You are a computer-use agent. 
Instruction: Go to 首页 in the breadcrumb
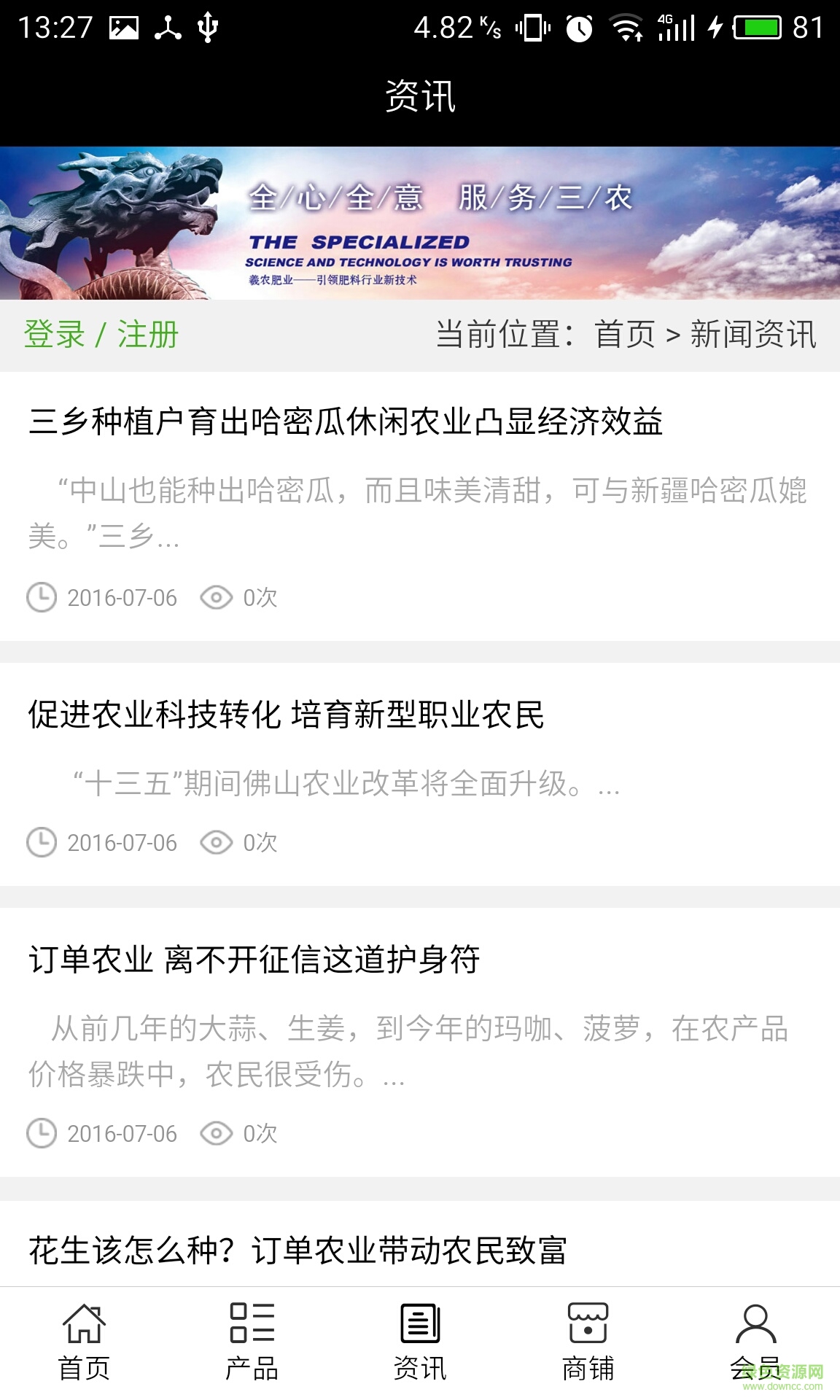click(625, 335)
